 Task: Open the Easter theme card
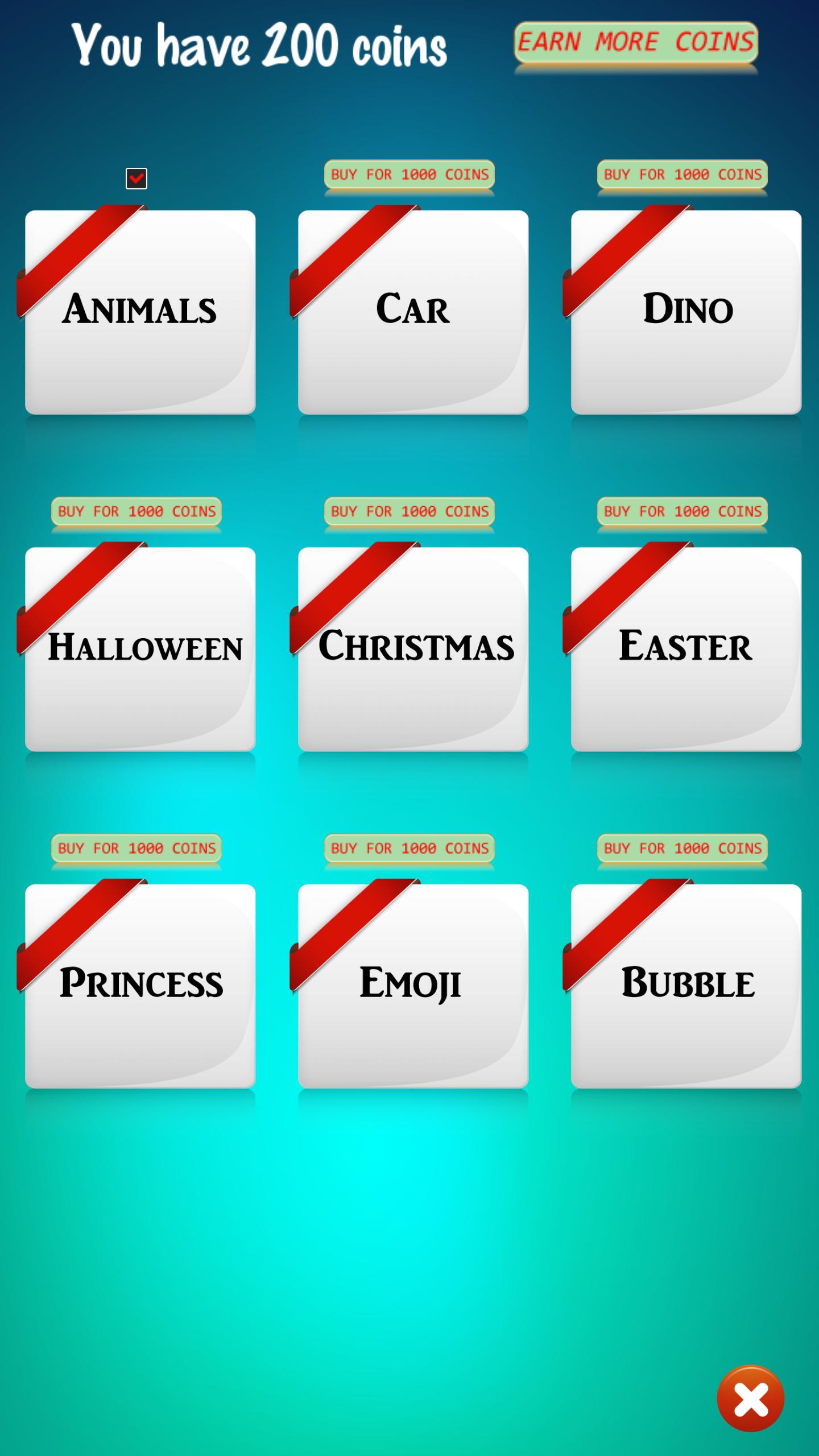pos(686,648)
